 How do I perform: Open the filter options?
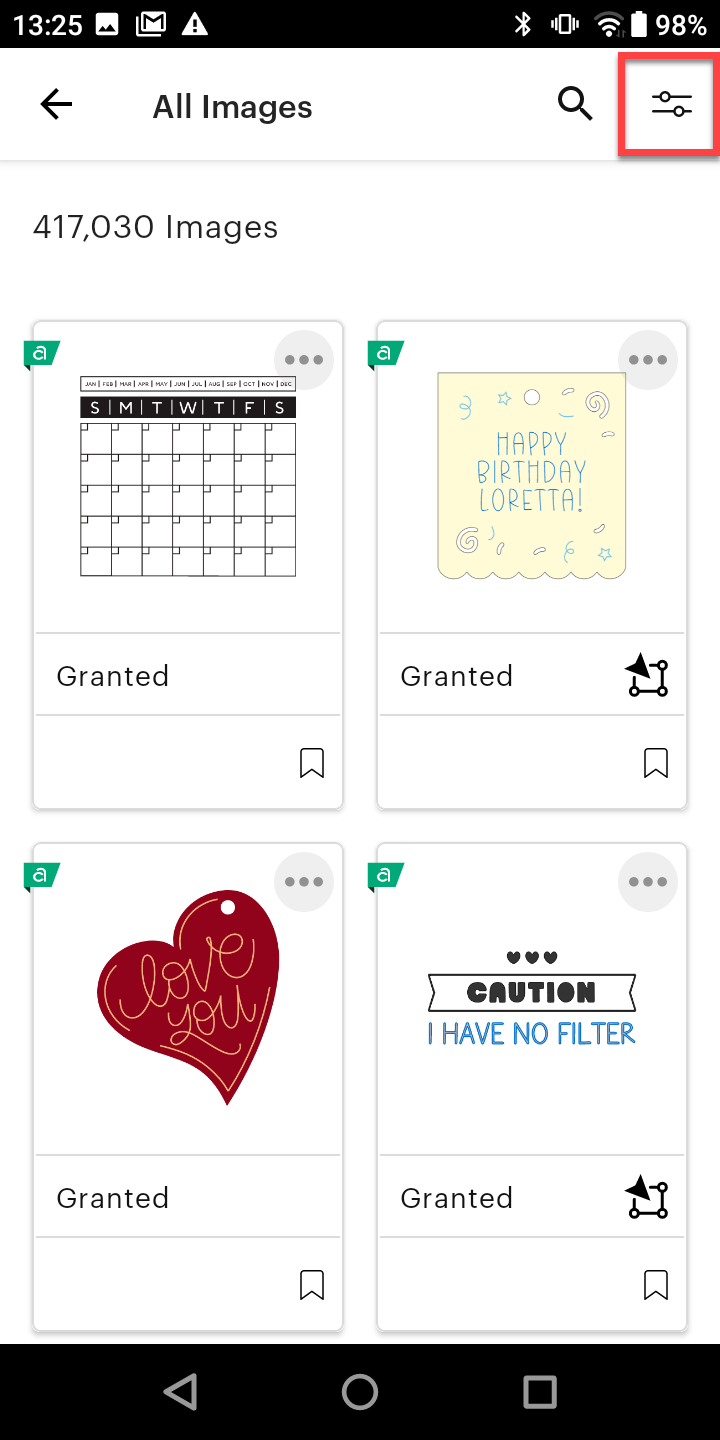(671, 104)
